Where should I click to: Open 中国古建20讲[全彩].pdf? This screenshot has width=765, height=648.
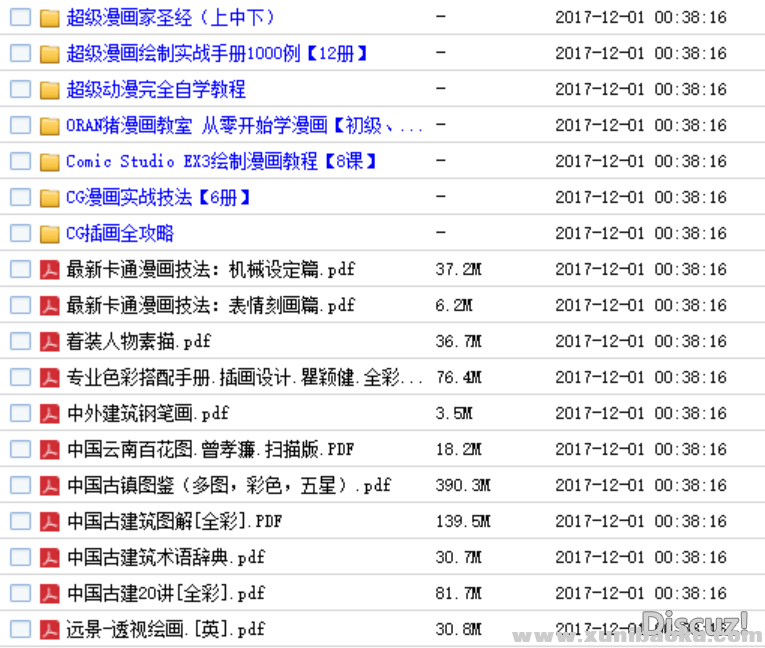point(165,593)
